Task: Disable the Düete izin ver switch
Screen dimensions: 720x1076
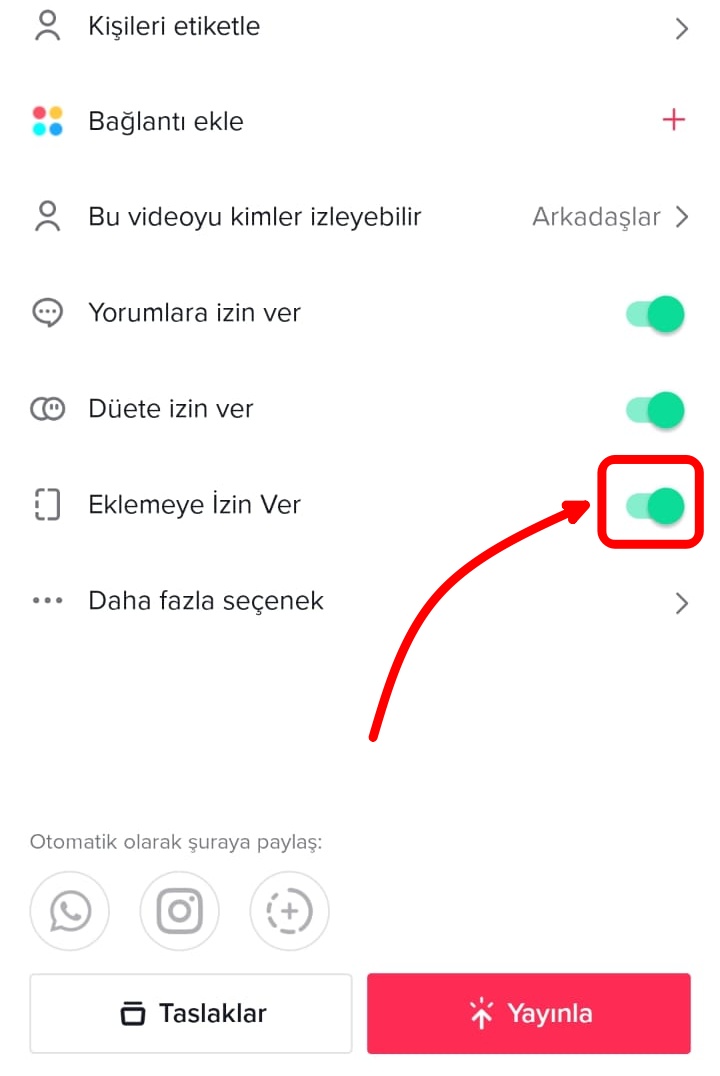Action: click(656, 409)
